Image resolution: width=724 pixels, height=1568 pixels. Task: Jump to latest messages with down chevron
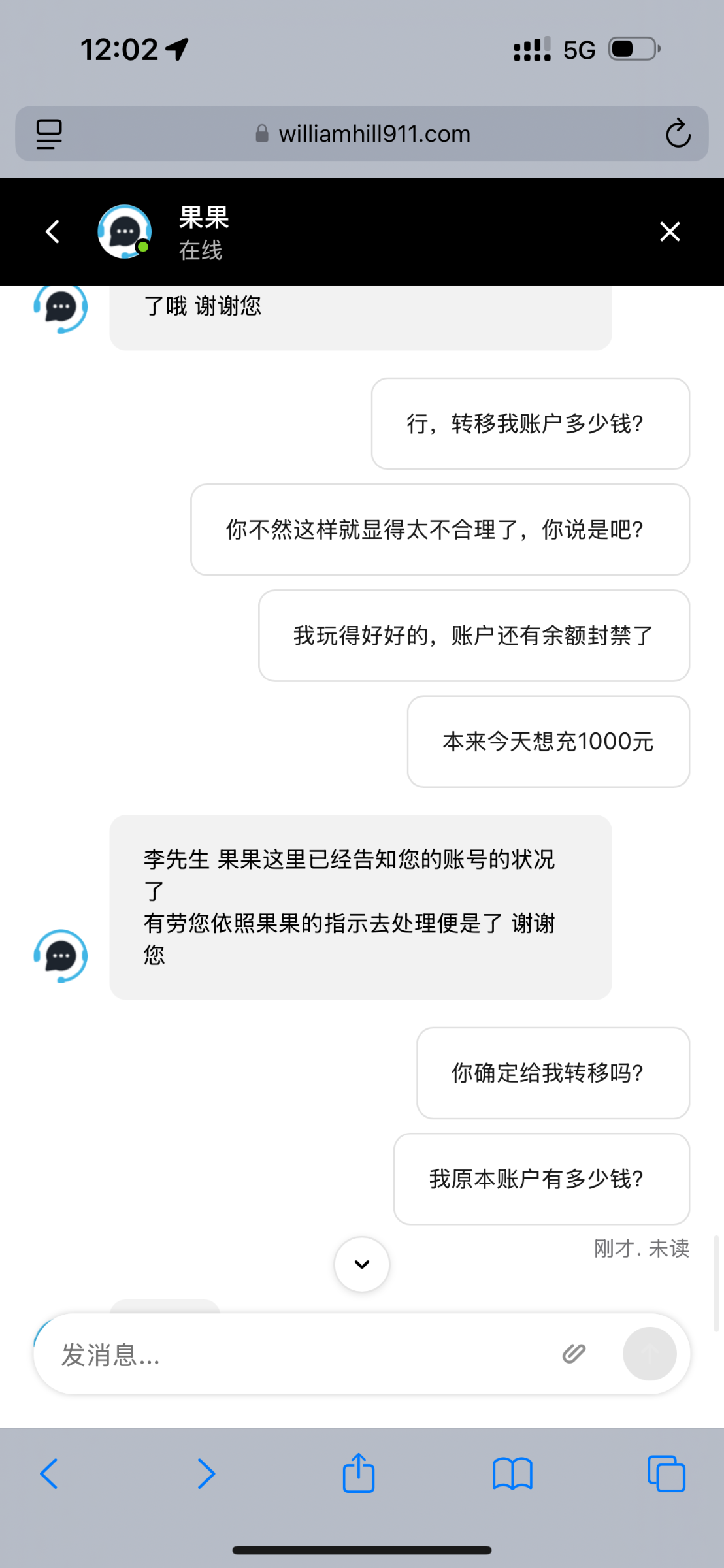coord(362,1264)
